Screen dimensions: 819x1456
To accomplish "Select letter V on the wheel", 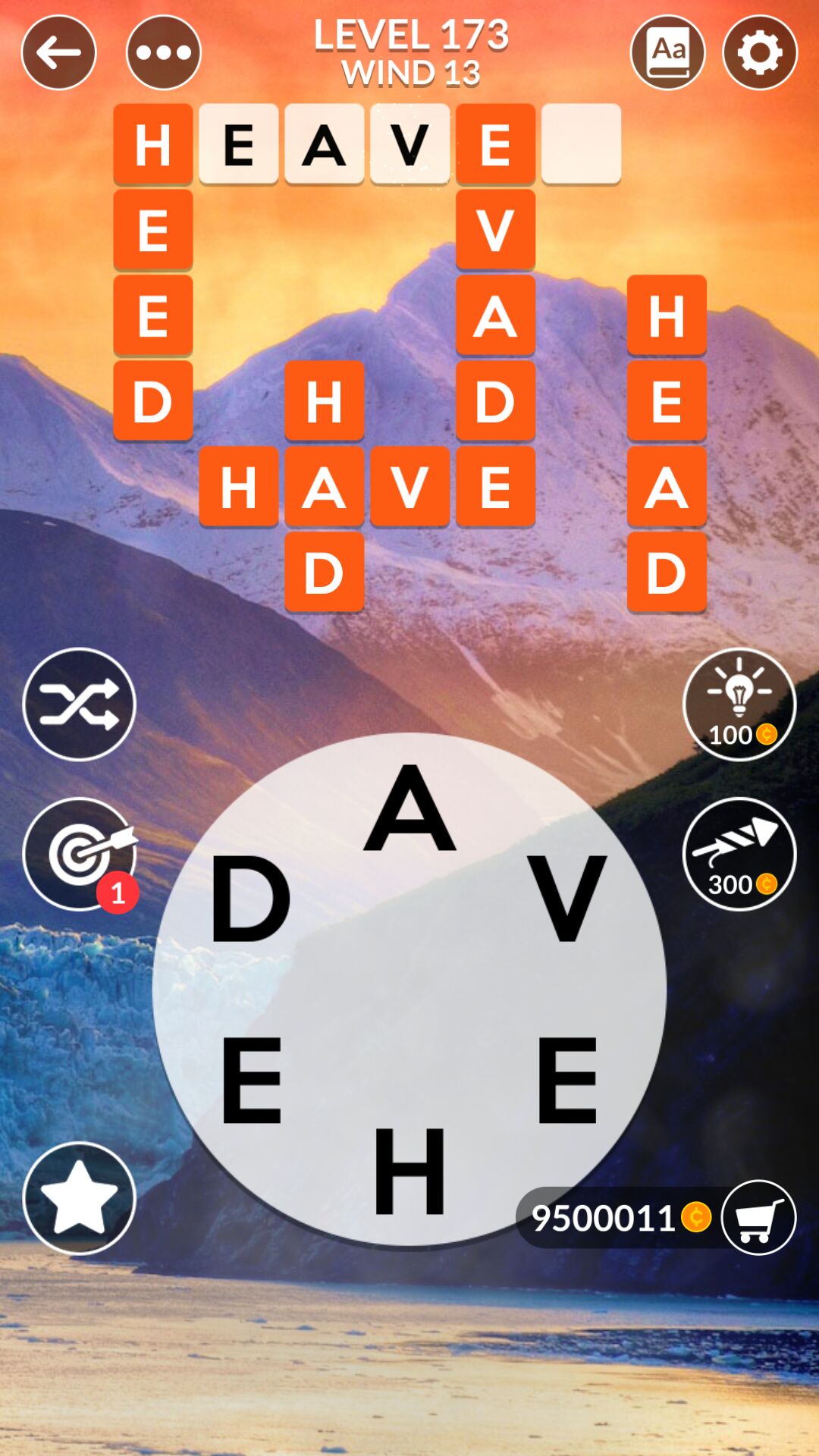I will [567, 899].
